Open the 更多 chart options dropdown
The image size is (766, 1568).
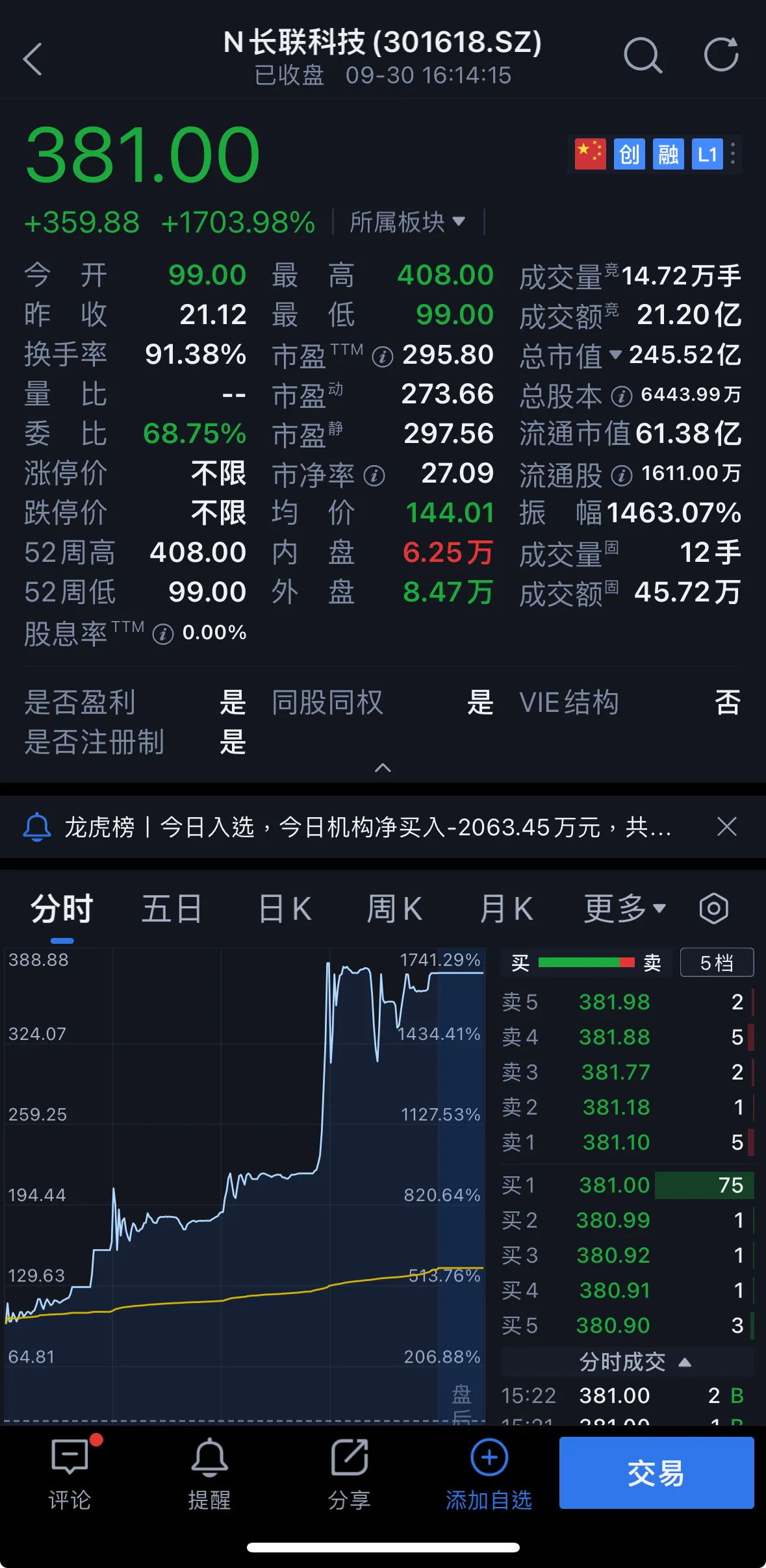click(x=624, y=908)
